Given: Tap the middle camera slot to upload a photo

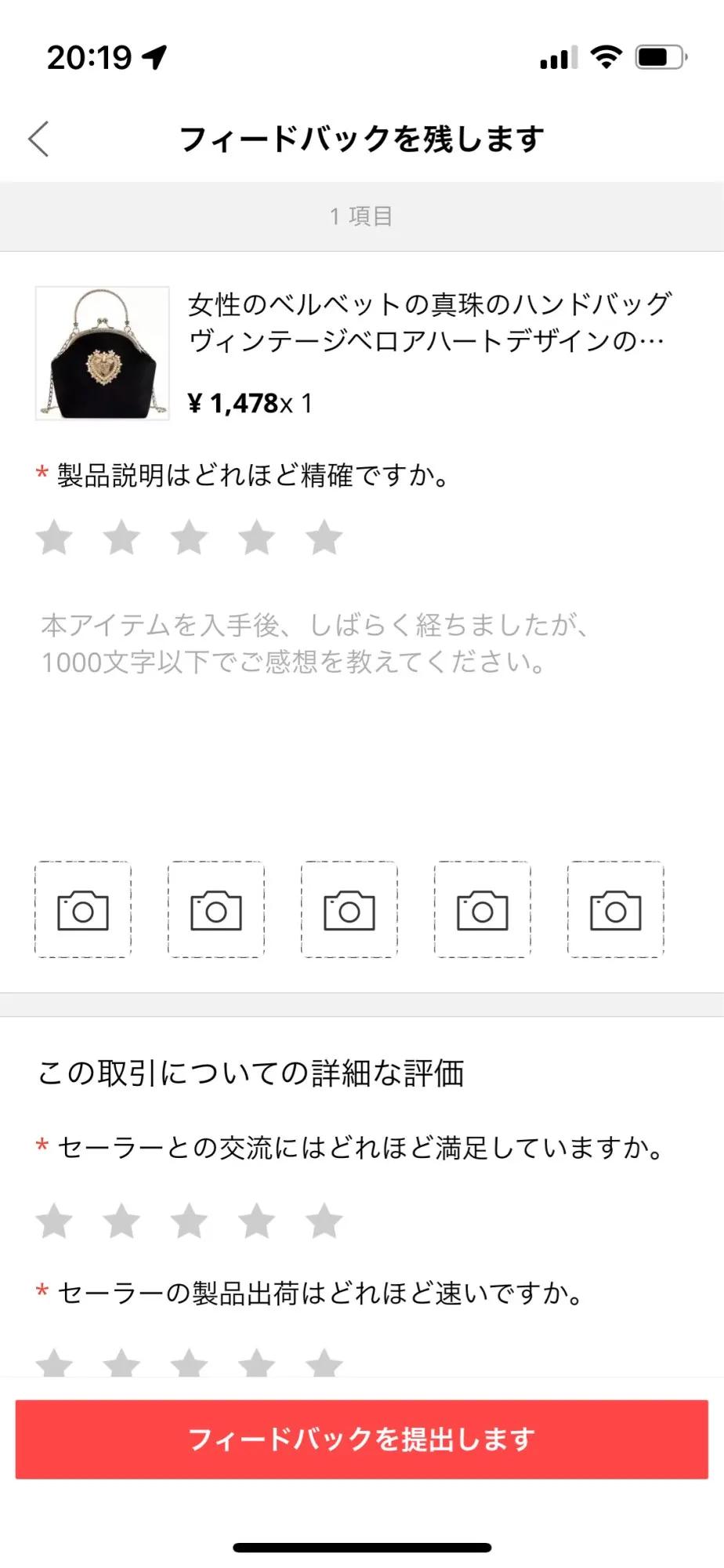Looking at the screenshot, I should tap(349, 909).
